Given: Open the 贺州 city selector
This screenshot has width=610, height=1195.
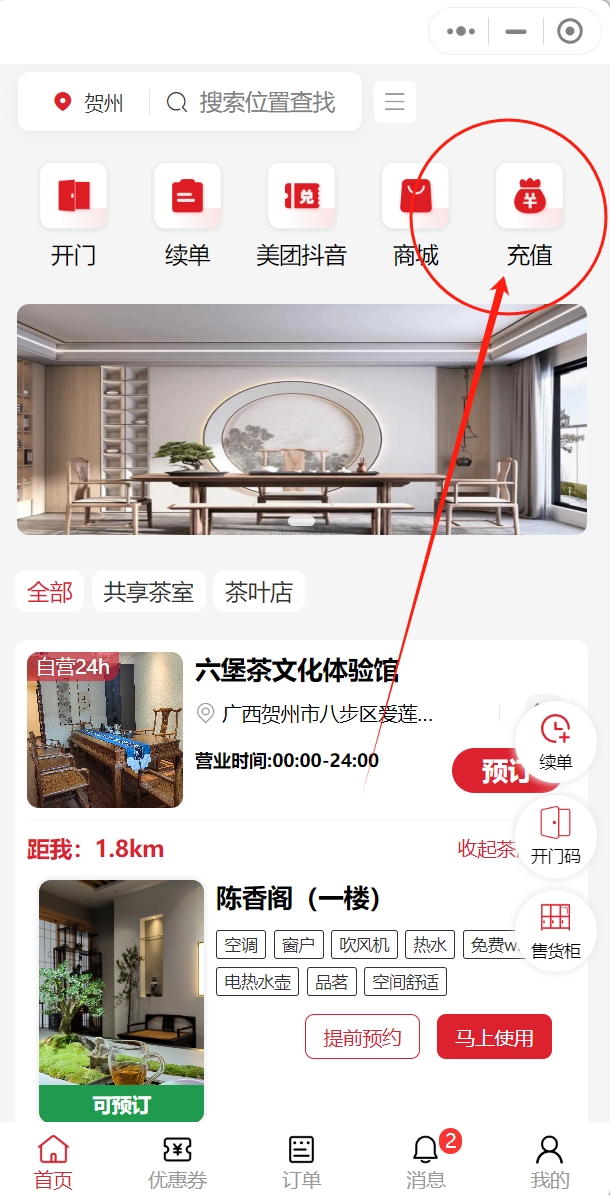Looking at the screenshot, I should (x=90, y=102).
